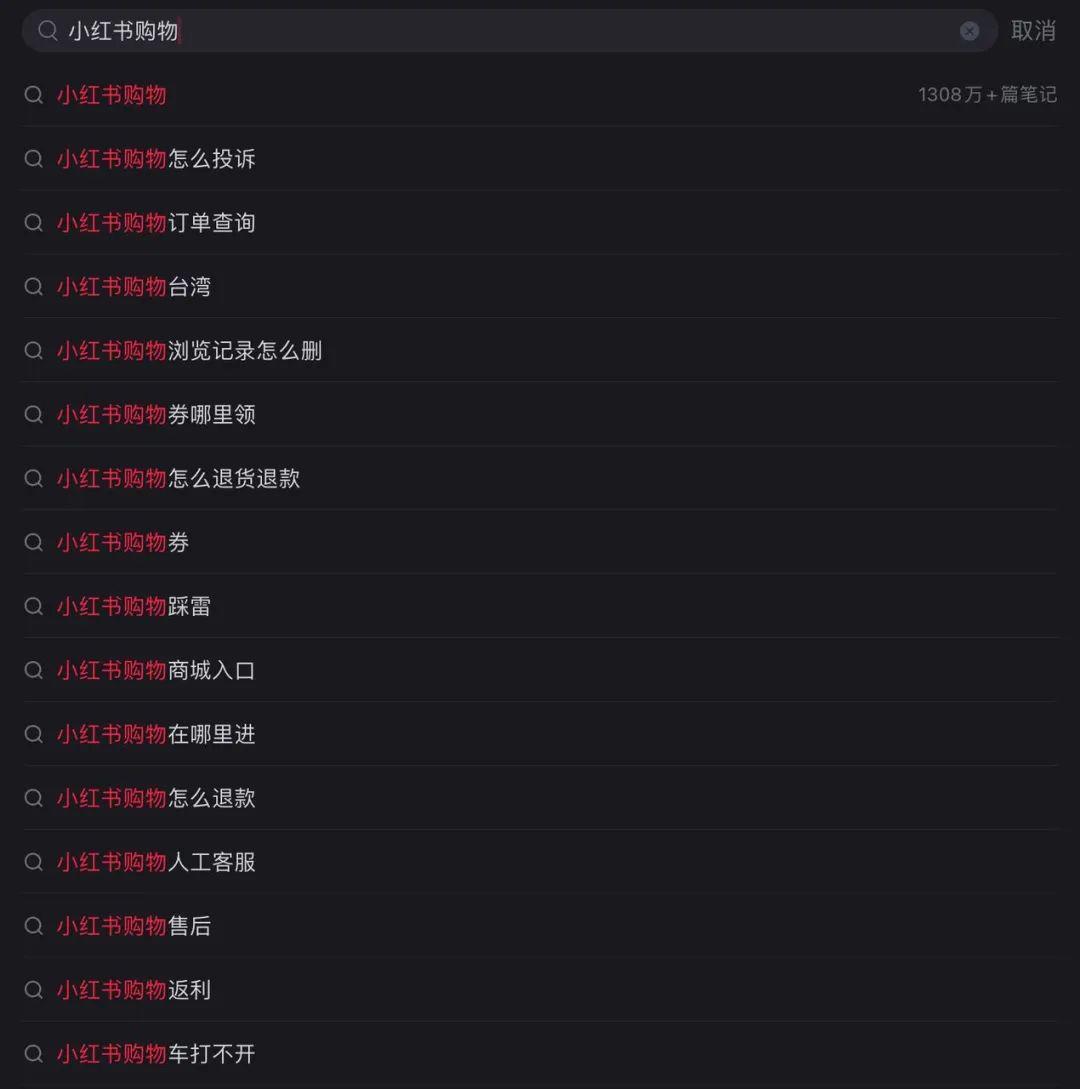Select suggestion 小红书购物浏览记录怎么删
Screen dimensions: 1080x1089
pyautogui.click(x=189, y=351)
